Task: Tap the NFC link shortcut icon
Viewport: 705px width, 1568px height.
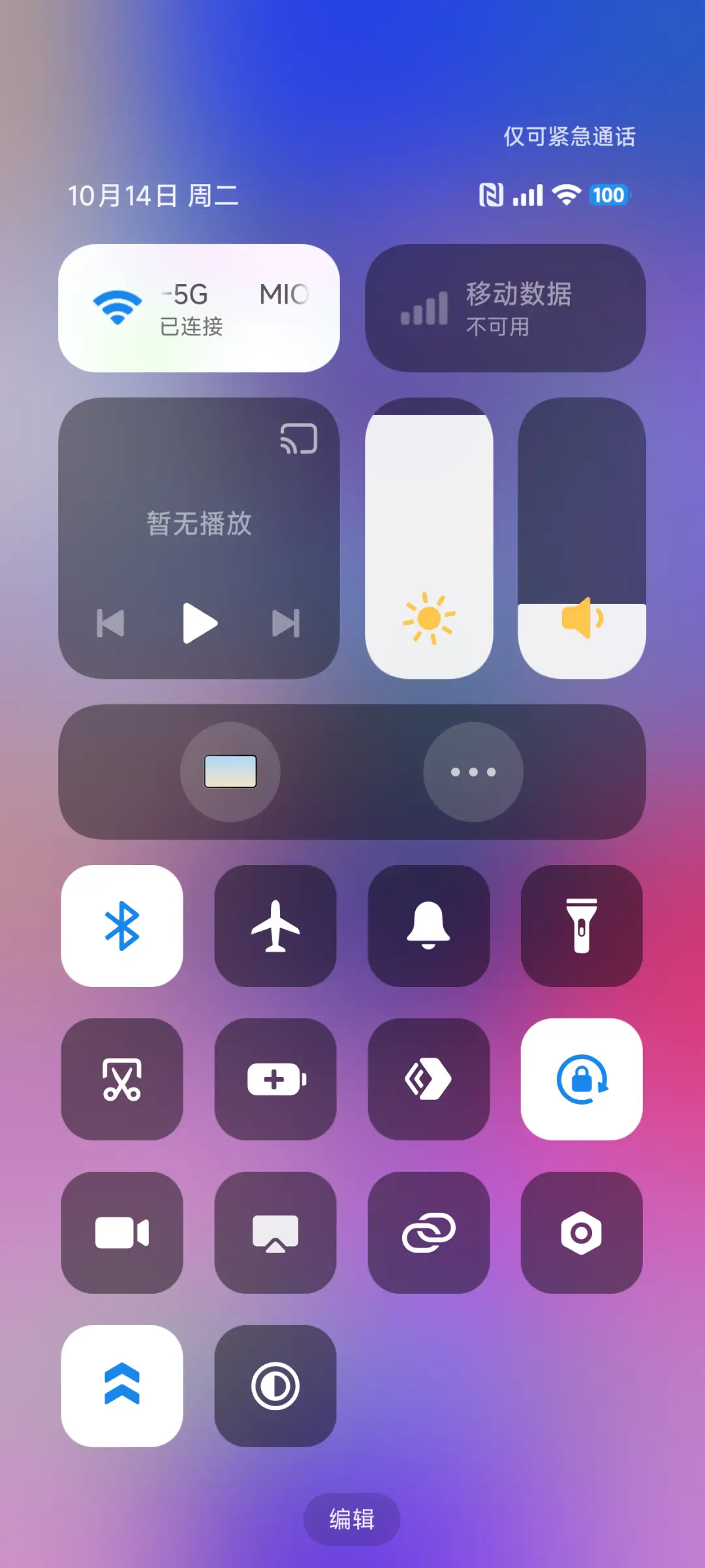Action: [x=429, y=1234]
